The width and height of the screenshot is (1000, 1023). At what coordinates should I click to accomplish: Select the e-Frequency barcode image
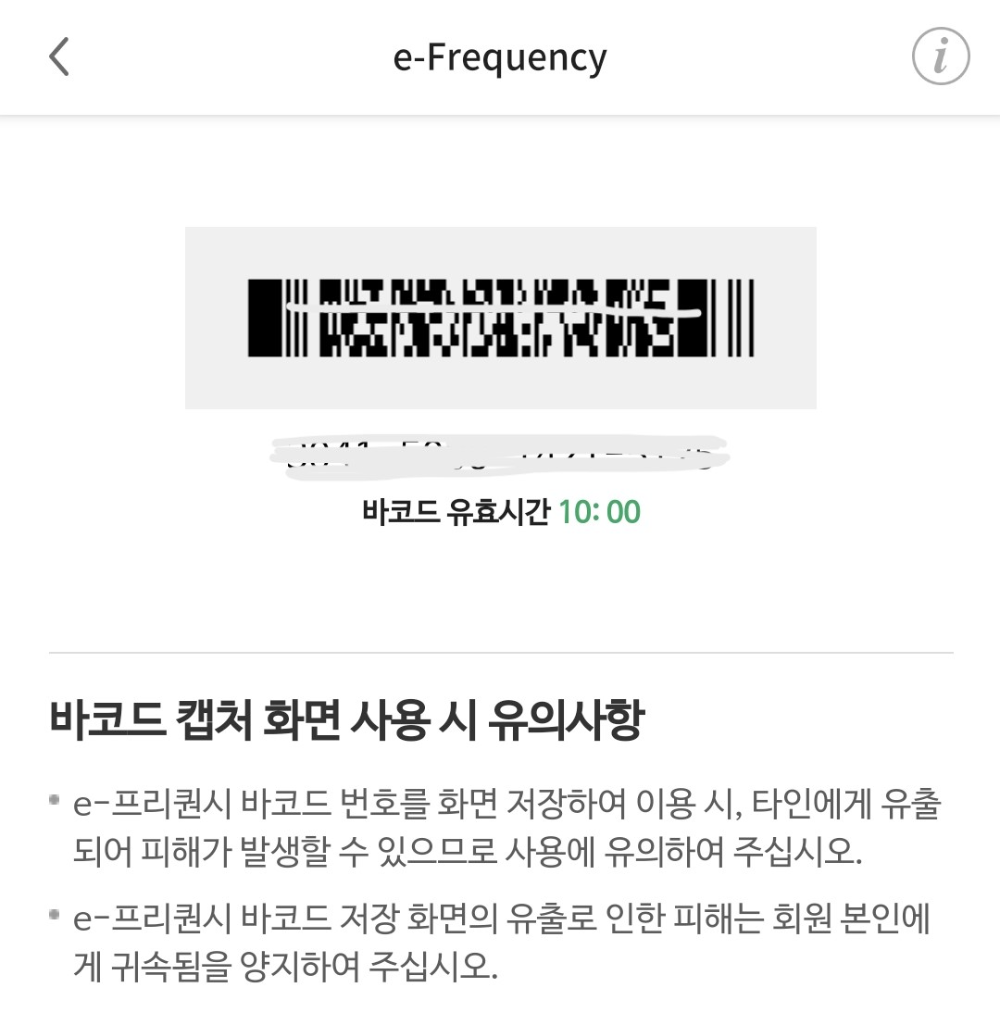[500, 317]
